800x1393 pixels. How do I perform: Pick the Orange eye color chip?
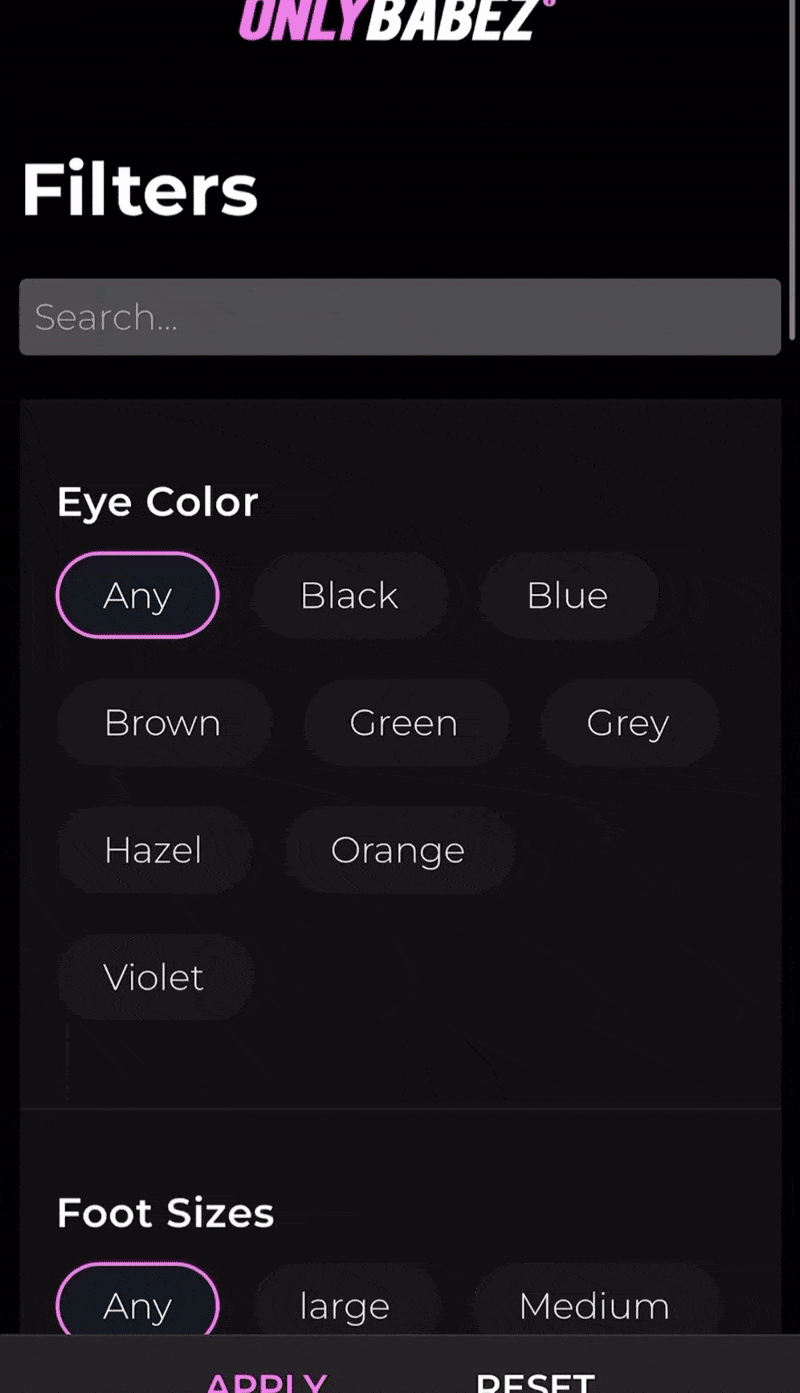(x=398, y=850)
